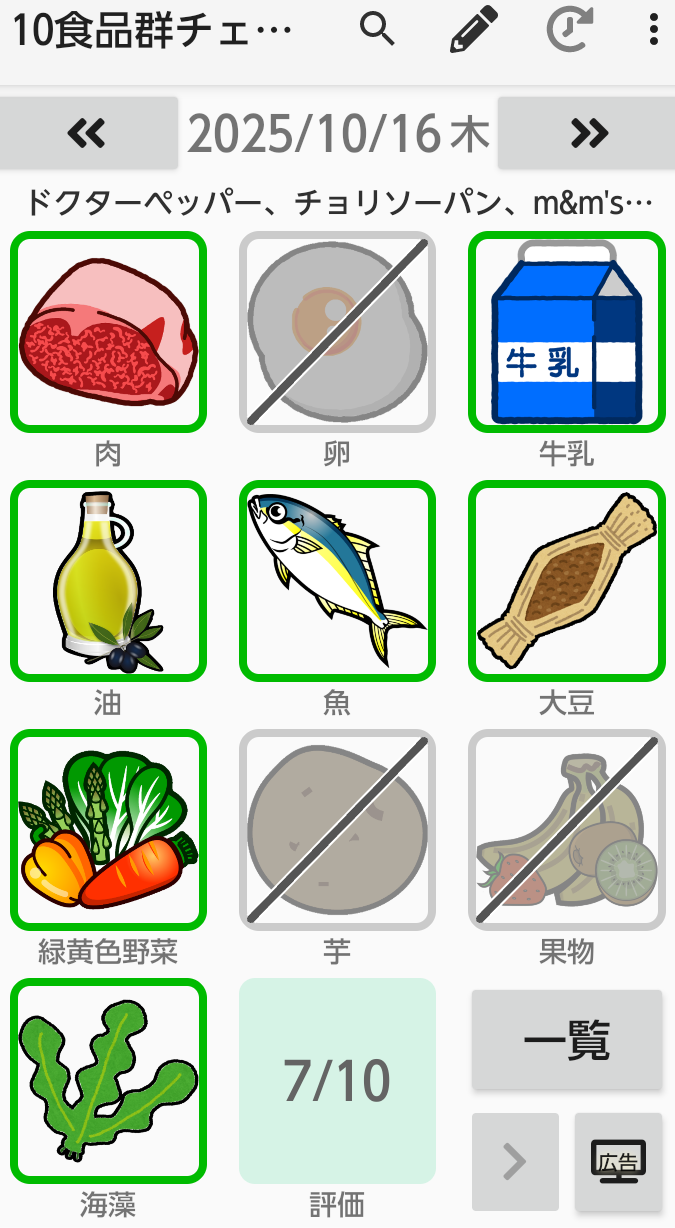Tap the right chevron button
Viewport: 675px width, 1228px height.
click(515, 1161)
